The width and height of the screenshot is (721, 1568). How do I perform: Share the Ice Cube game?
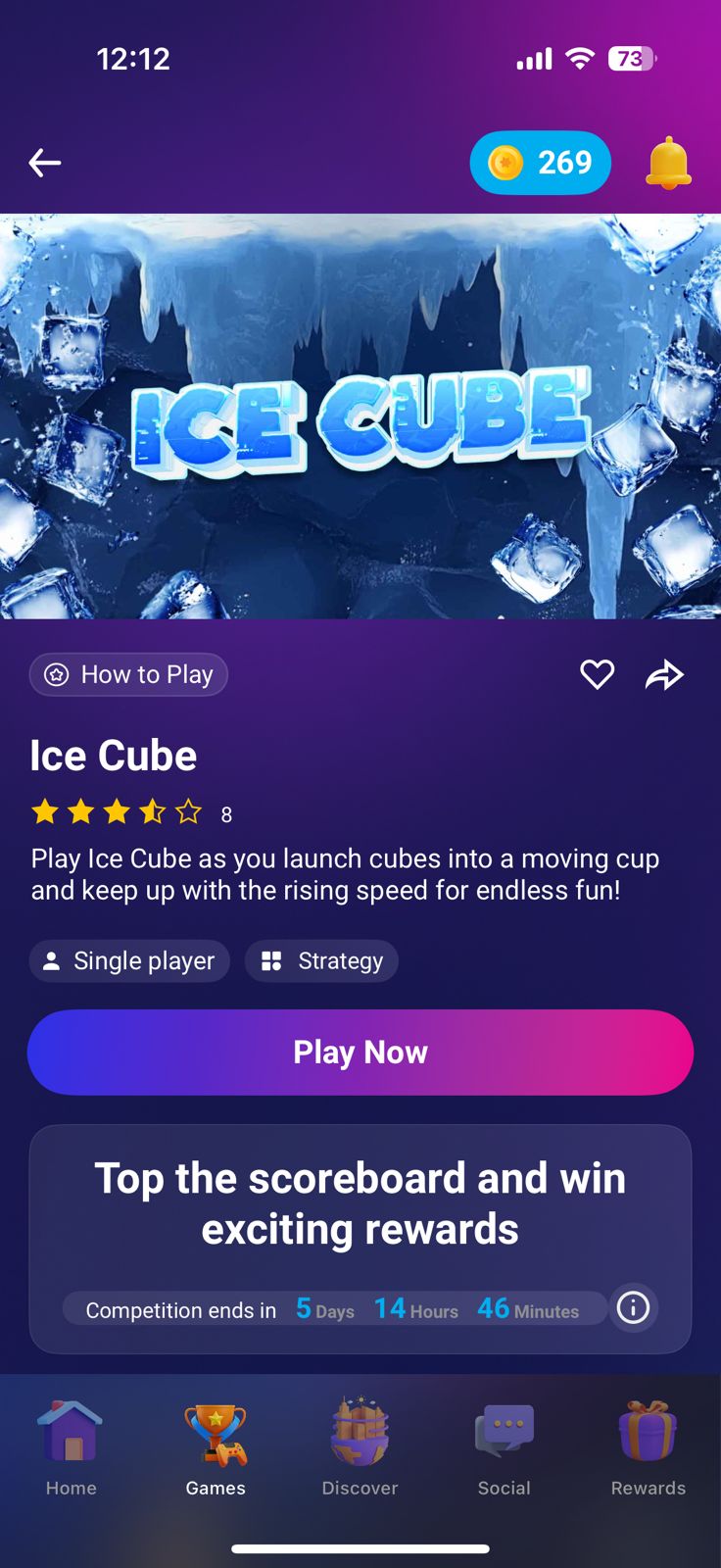pos(664,674)
